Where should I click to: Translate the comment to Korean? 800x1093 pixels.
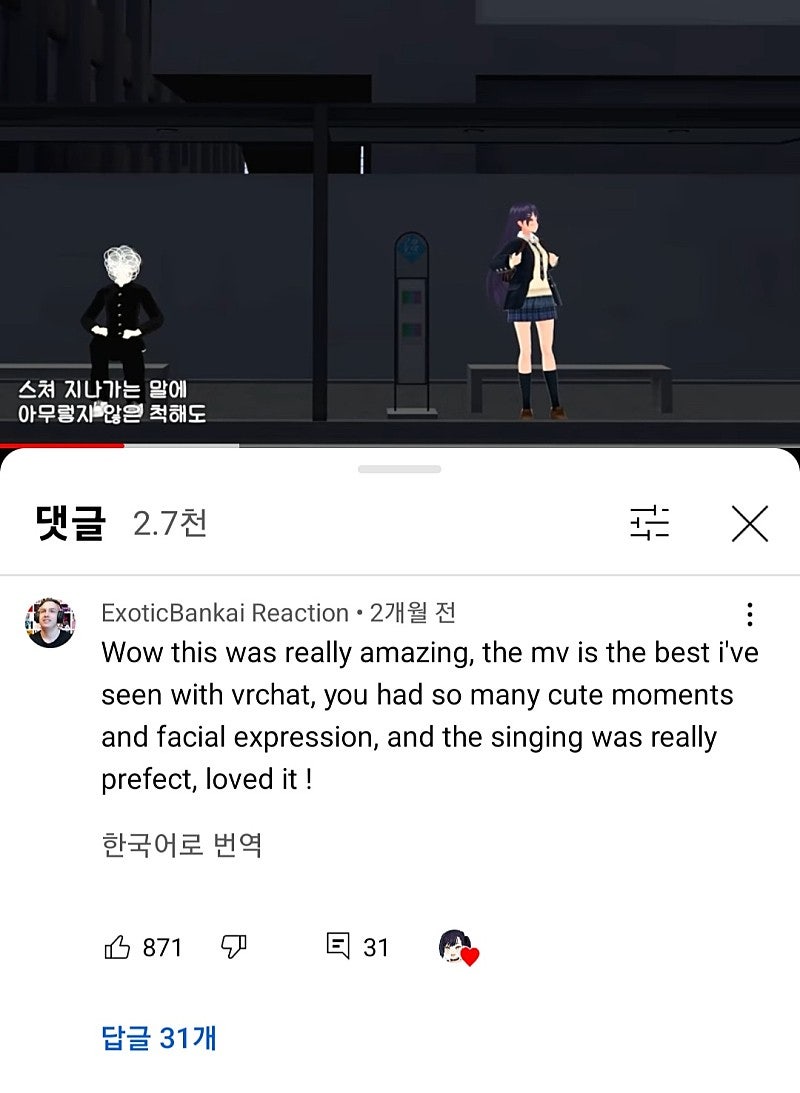pos(181,845)
